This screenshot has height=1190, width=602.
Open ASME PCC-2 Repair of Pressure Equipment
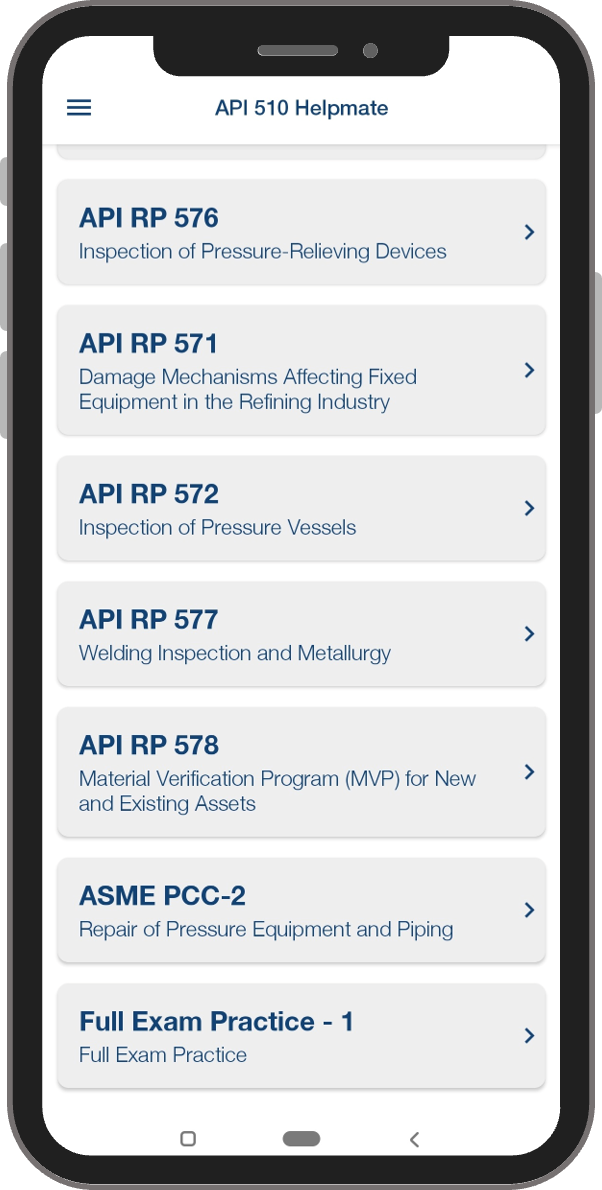pos(301,910)
